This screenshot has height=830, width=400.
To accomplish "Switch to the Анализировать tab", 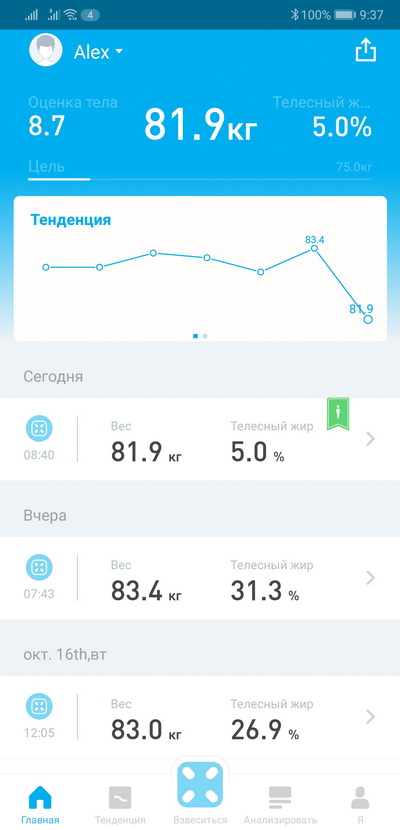I will (x=280, y=805).
